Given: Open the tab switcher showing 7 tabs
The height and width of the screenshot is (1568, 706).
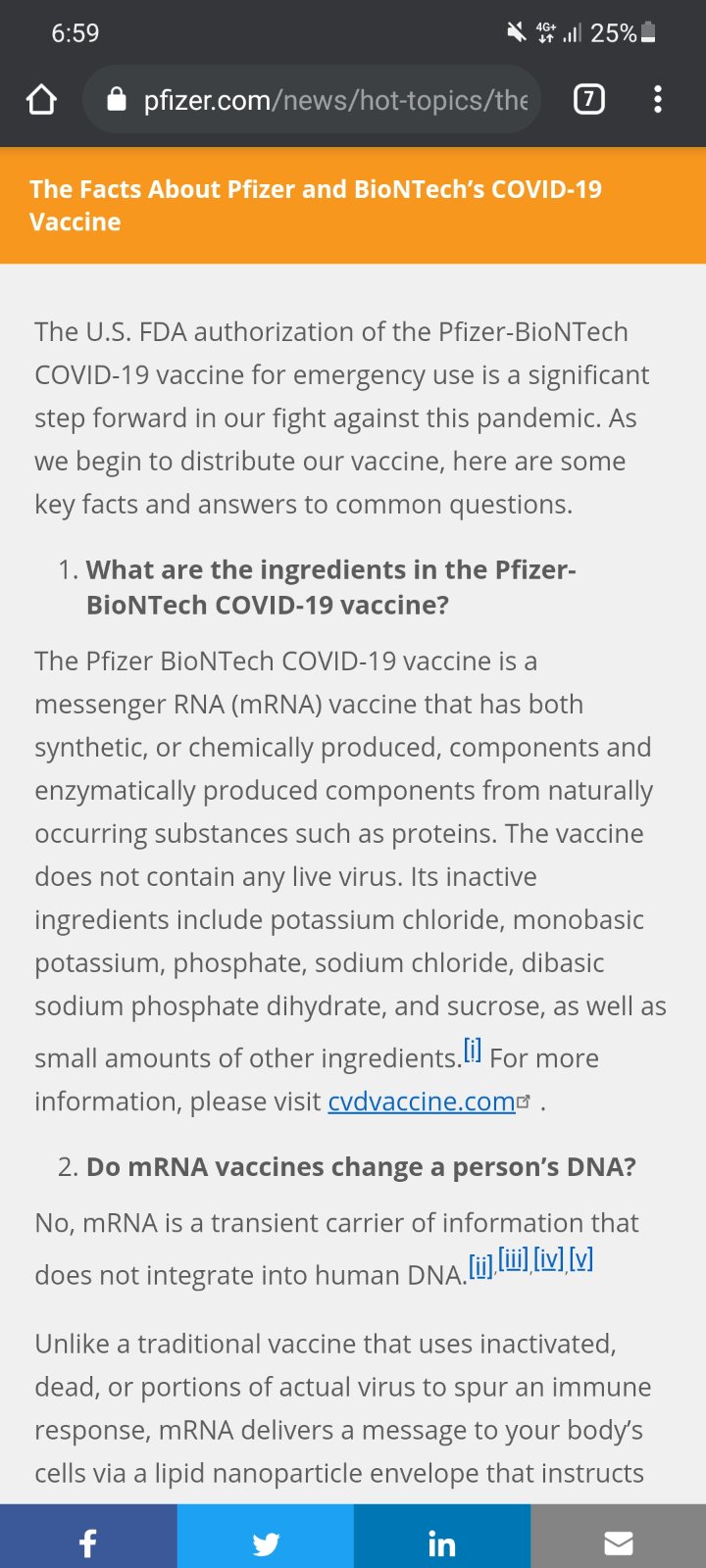Looking at the screenshot, I should pos(588,99).
